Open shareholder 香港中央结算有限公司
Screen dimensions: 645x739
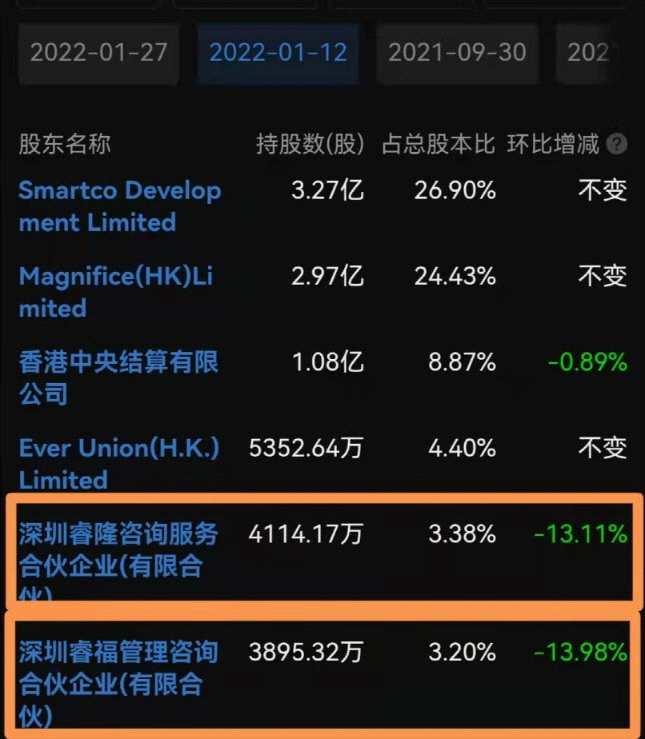pos(118,376)
